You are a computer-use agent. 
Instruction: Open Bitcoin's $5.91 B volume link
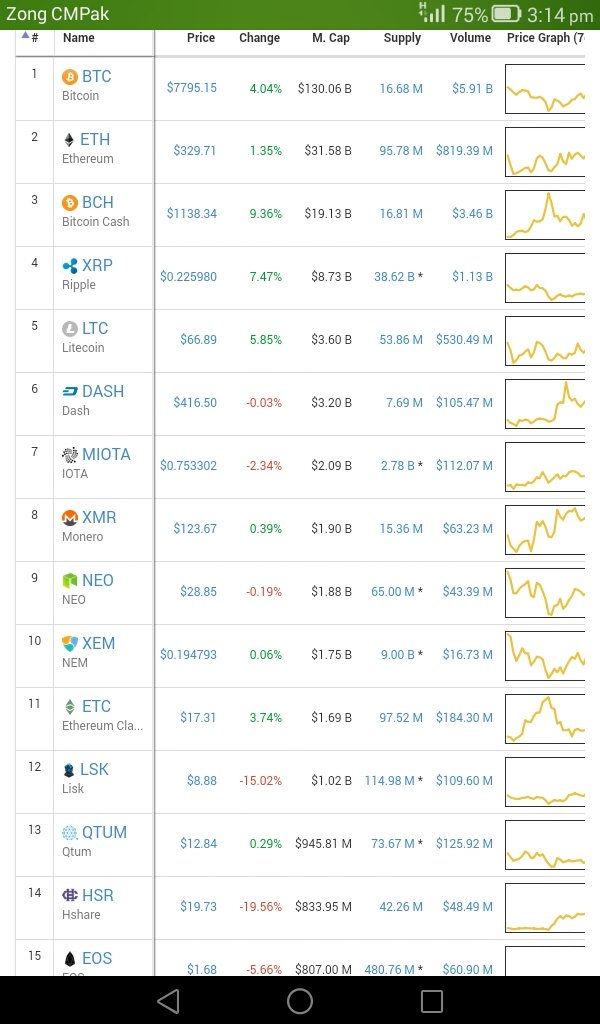point(472,88)
